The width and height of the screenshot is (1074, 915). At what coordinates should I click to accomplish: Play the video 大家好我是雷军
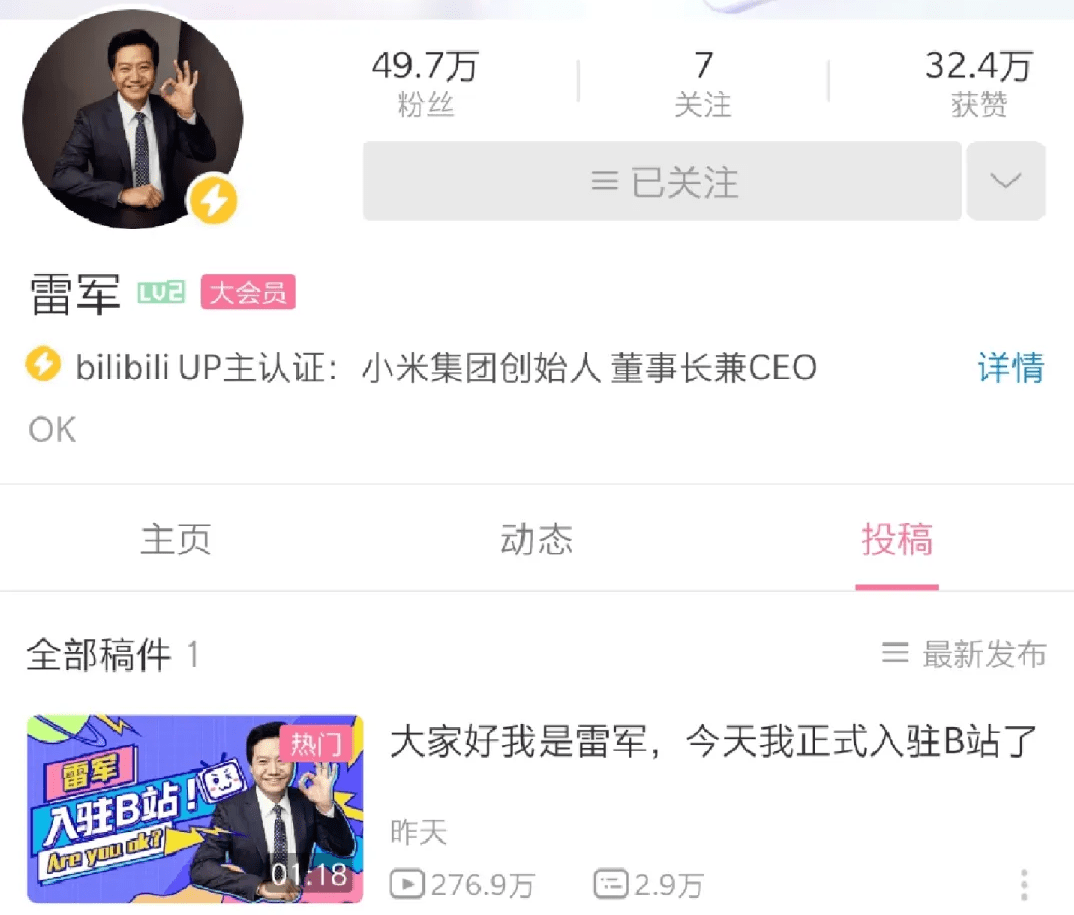[x=195, y=808]
